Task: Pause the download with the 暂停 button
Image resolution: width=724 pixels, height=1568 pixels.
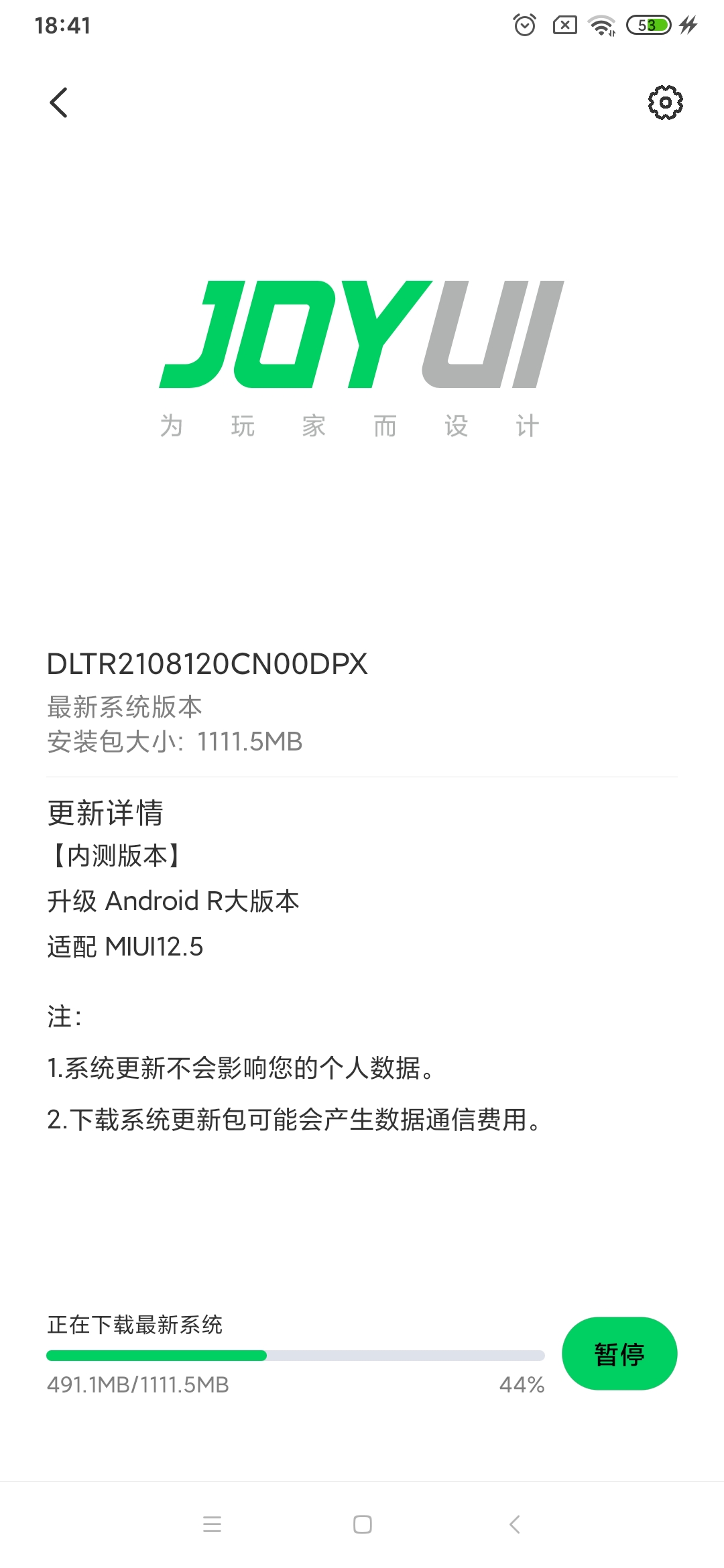Action: [x=619, y=1354]
